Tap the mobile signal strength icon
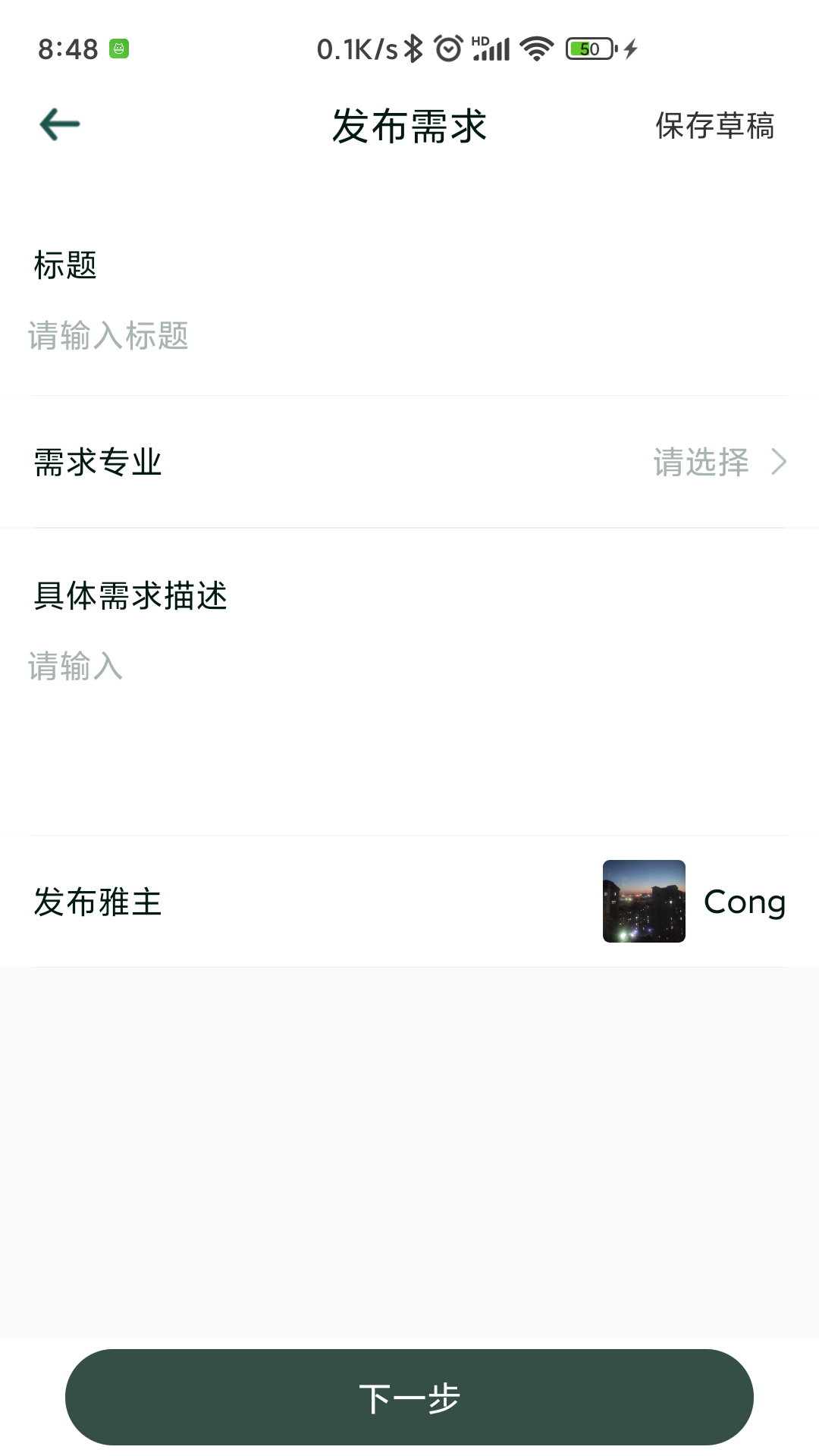 pos(494,47)
